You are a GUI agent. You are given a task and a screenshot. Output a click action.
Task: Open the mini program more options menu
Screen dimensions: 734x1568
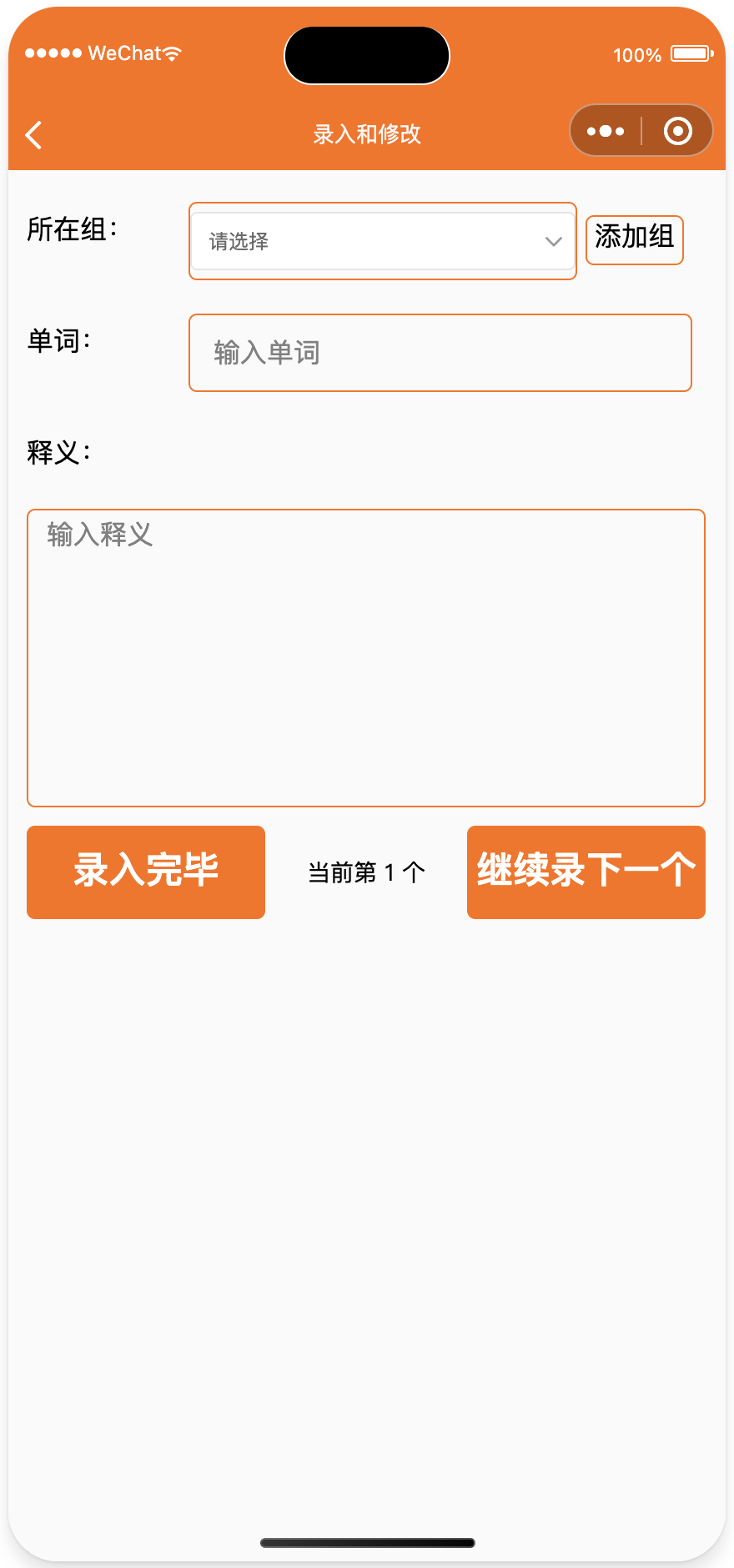point(606,131)
